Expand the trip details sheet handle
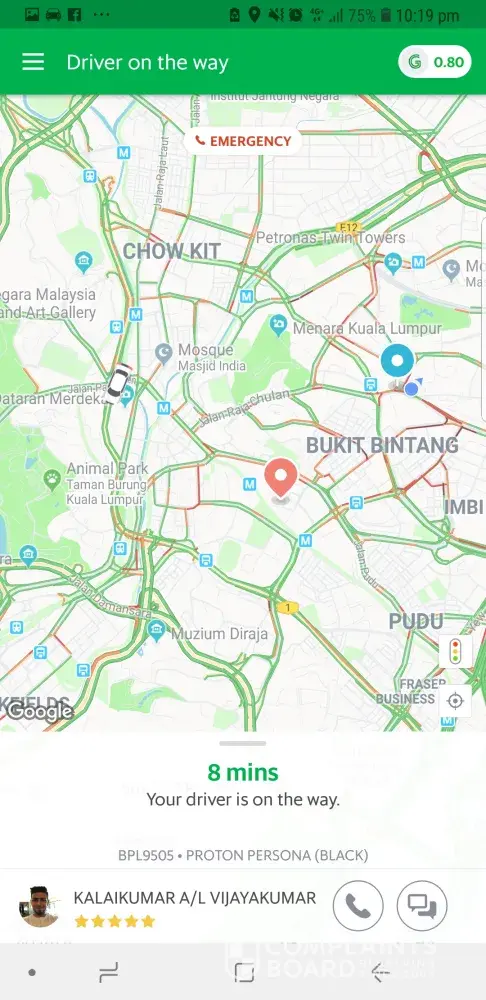Viewport: 486px width, 1000px height. [243, 743]
